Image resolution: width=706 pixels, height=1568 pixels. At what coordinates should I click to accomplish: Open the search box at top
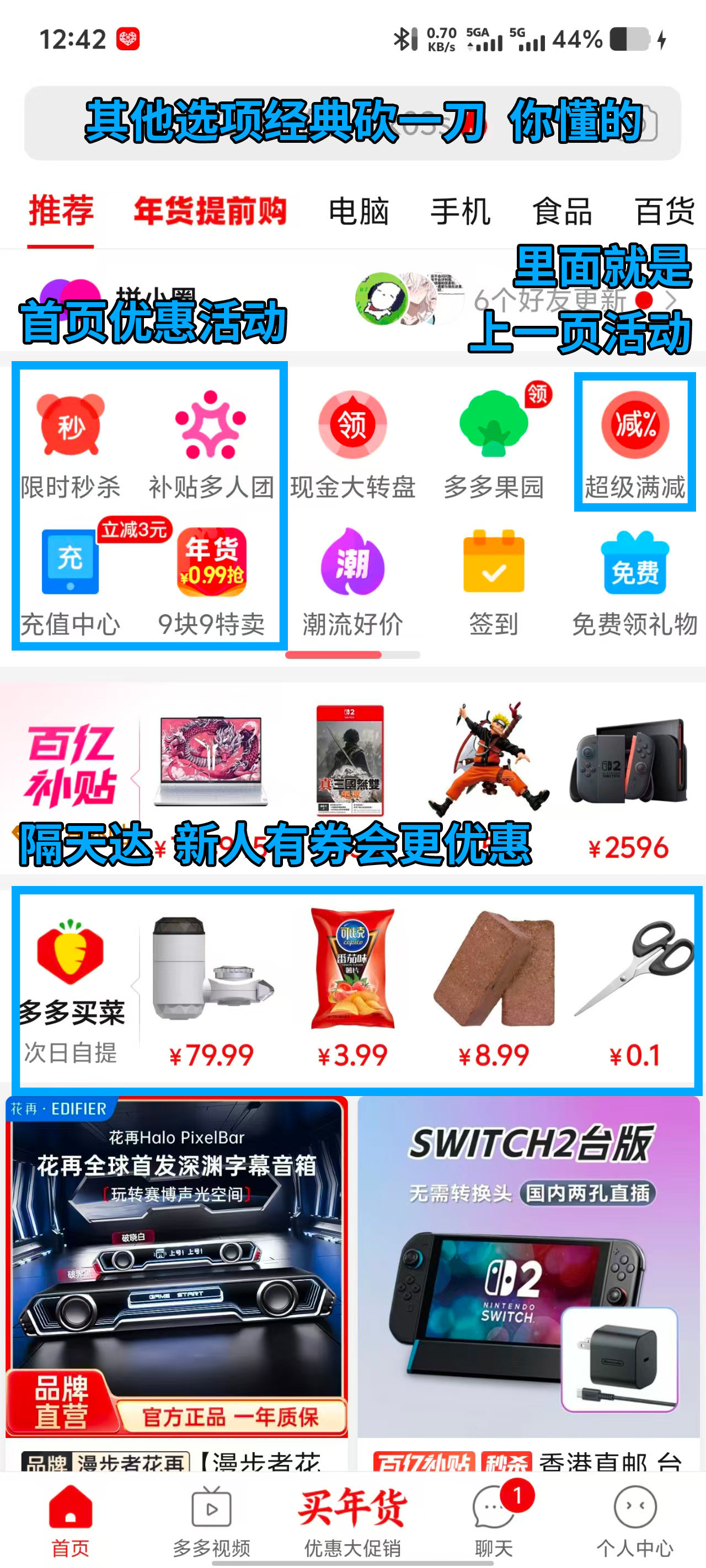352,123
